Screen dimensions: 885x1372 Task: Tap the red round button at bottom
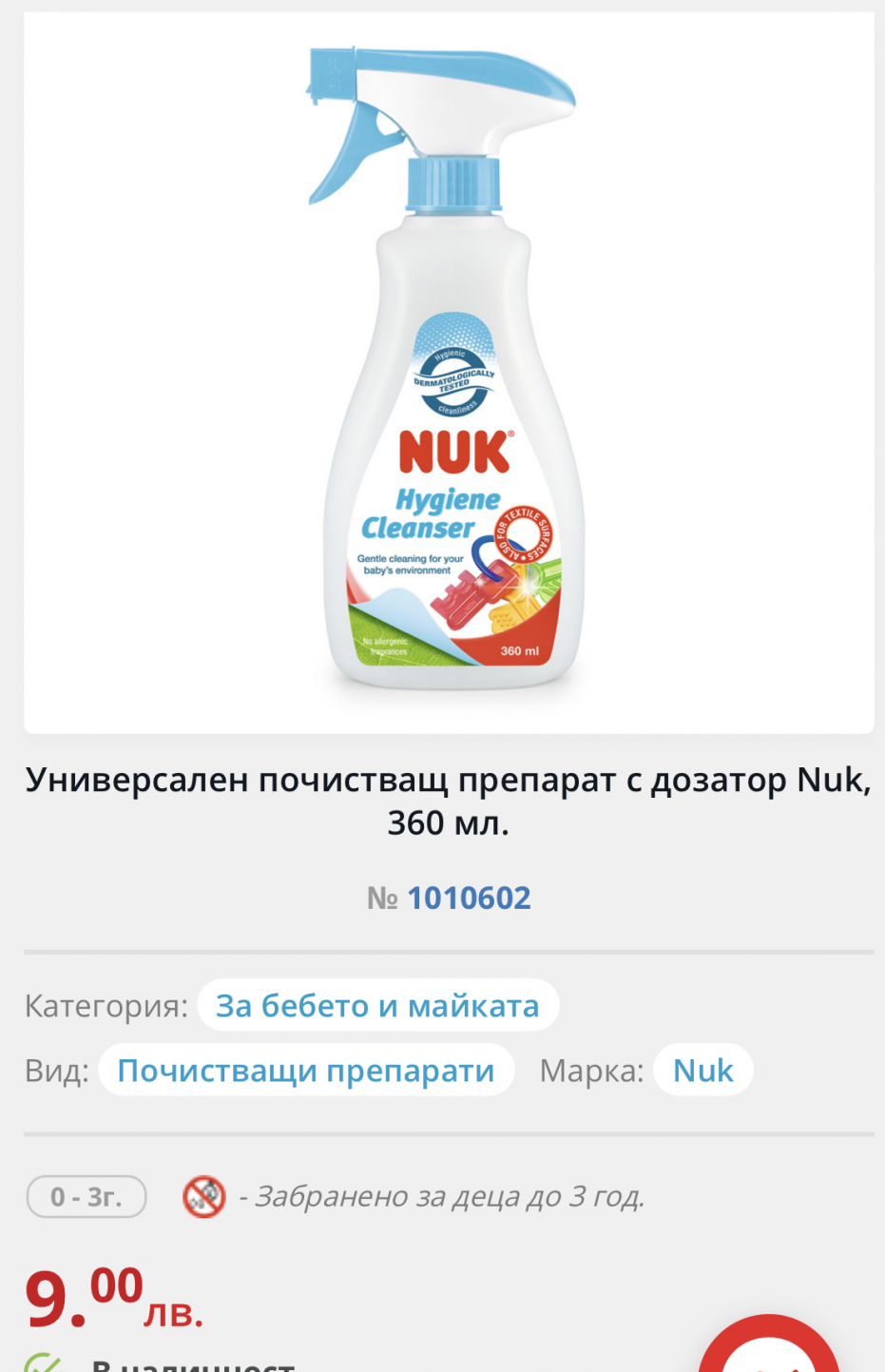(768, 1350)
